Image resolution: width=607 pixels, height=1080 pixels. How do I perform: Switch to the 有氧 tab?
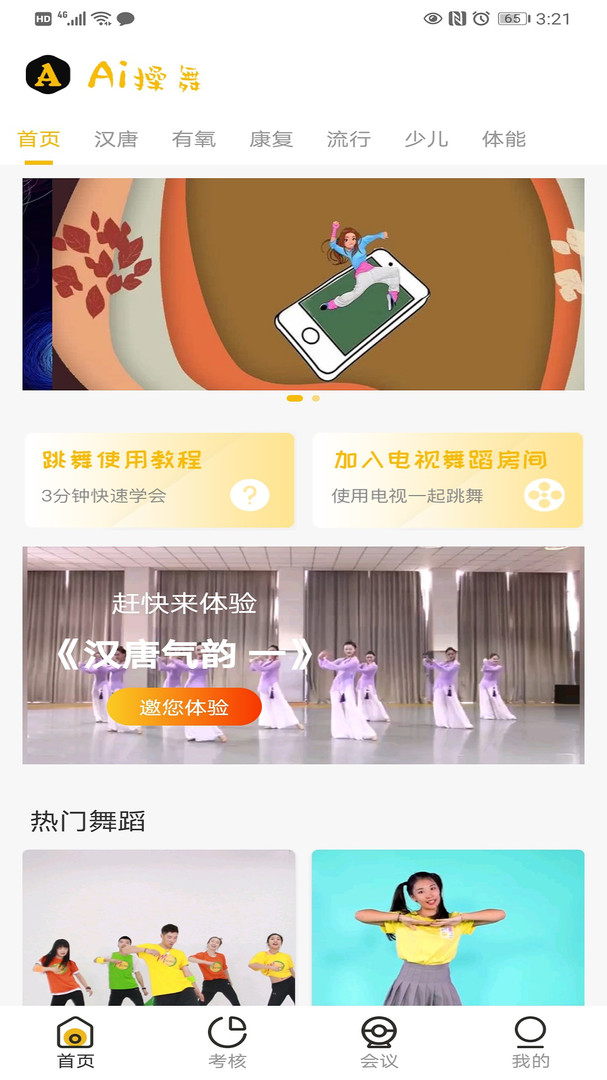[194, 139]
